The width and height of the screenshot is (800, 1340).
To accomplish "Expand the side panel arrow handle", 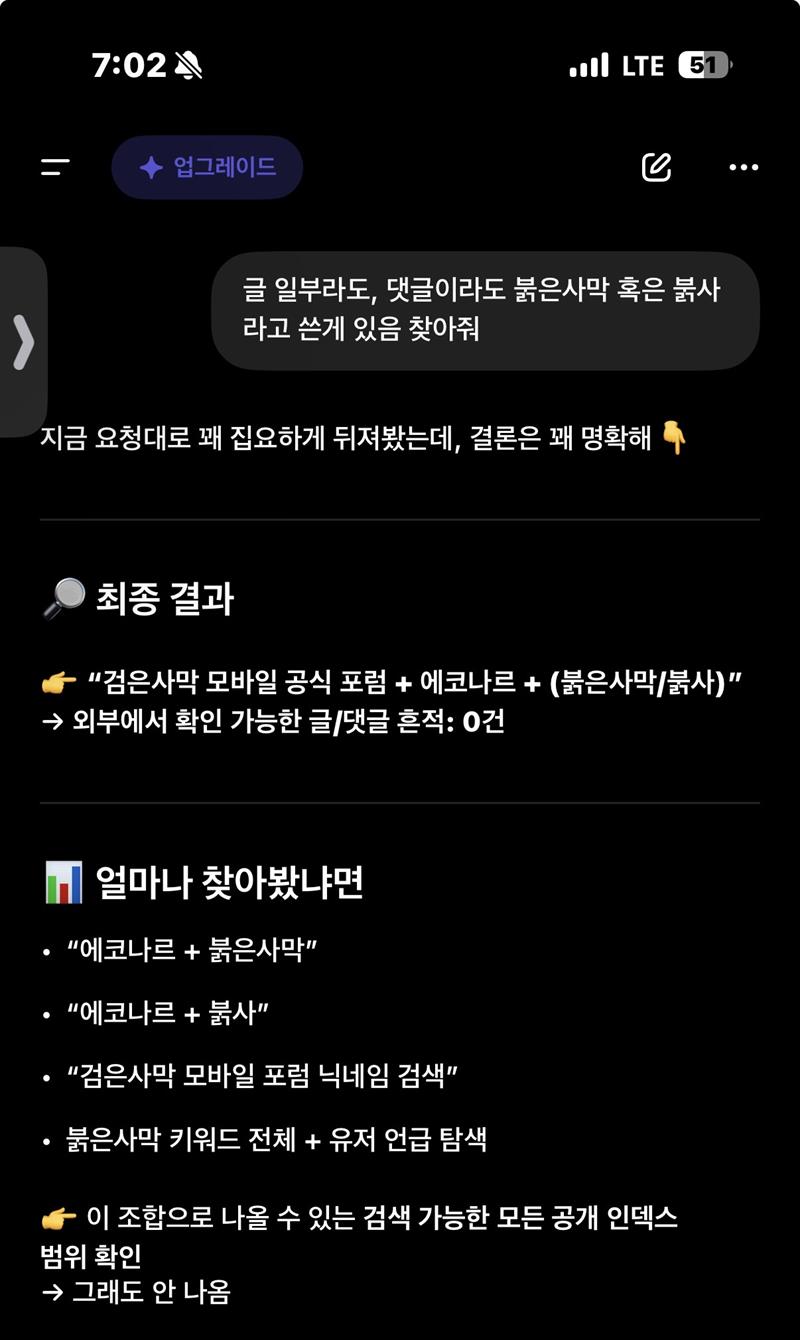I will click(22, 342).
